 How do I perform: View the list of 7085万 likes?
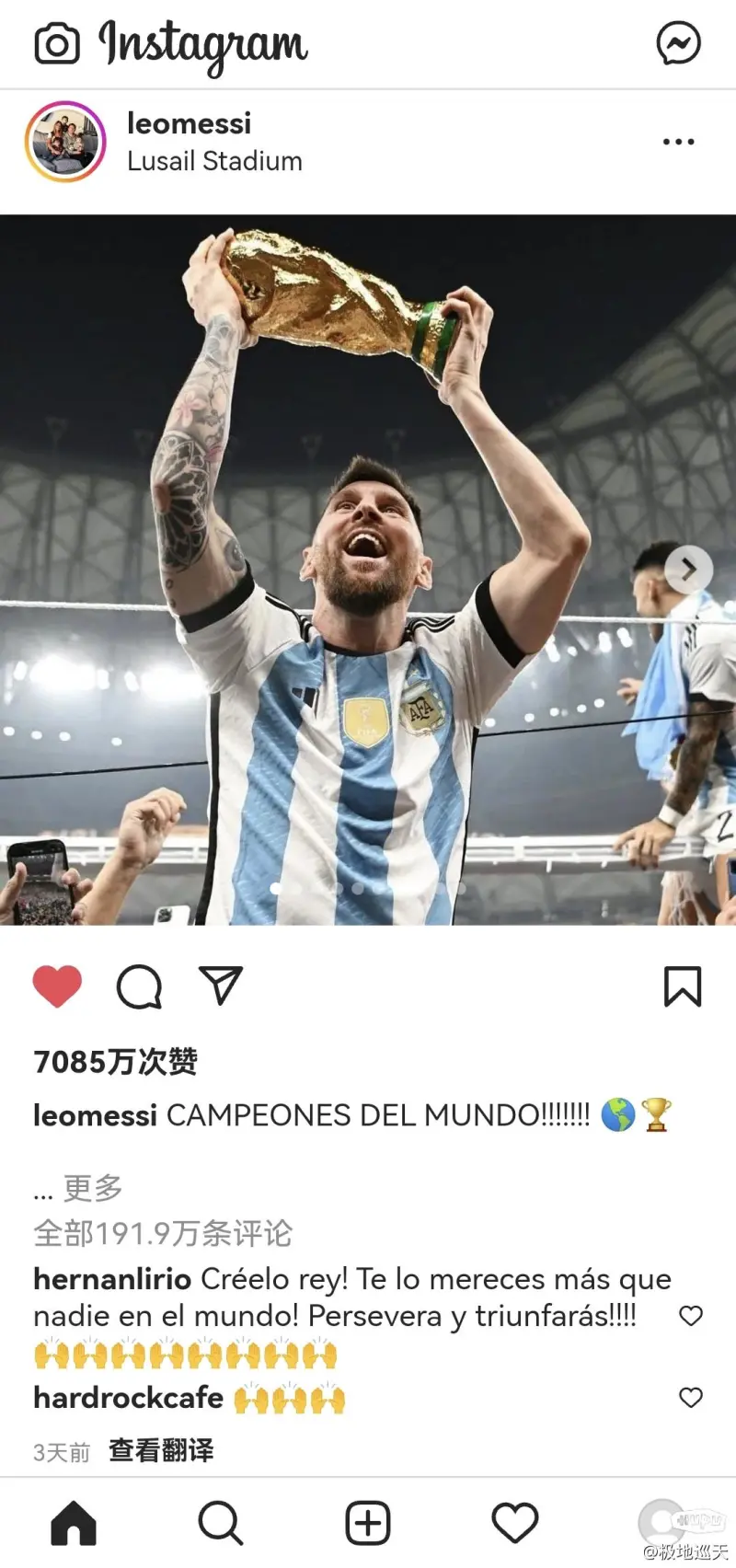pyautogui.click(x=116, y=1062)
